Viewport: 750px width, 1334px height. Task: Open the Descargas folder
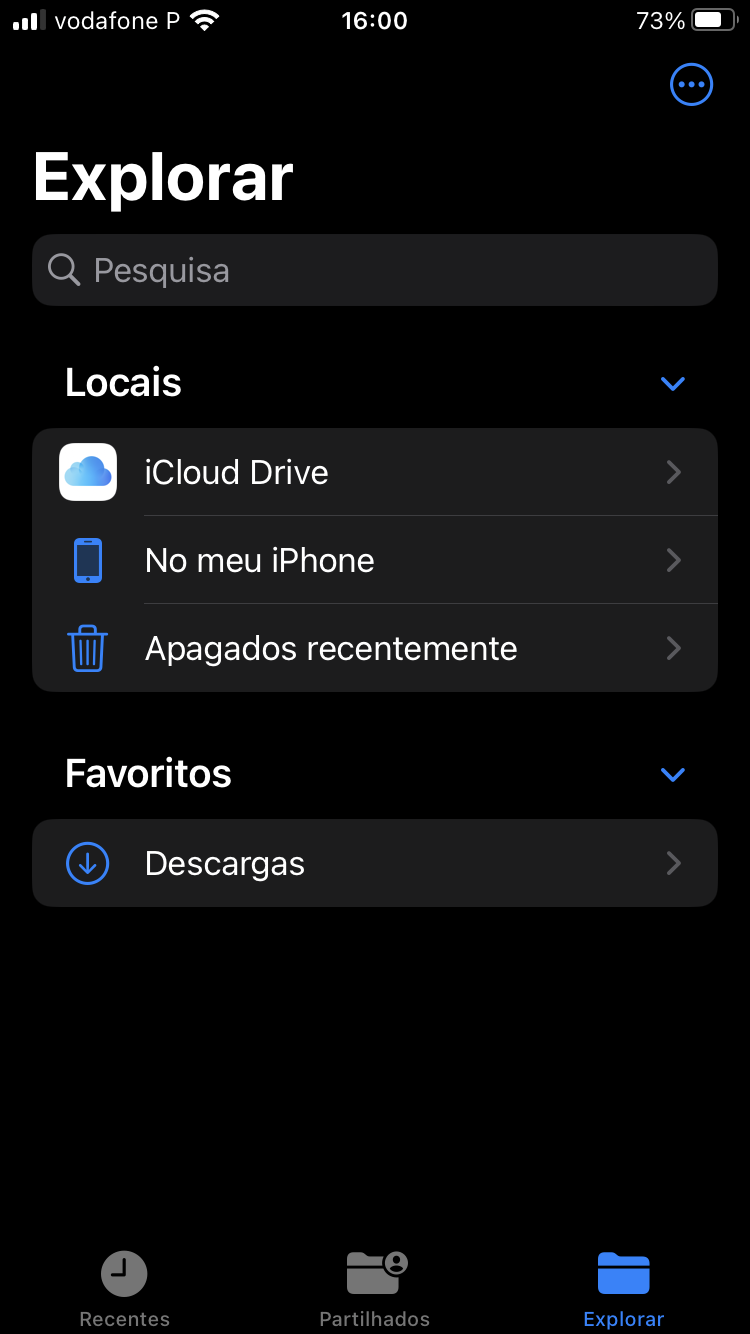click(x=375, y=863)
